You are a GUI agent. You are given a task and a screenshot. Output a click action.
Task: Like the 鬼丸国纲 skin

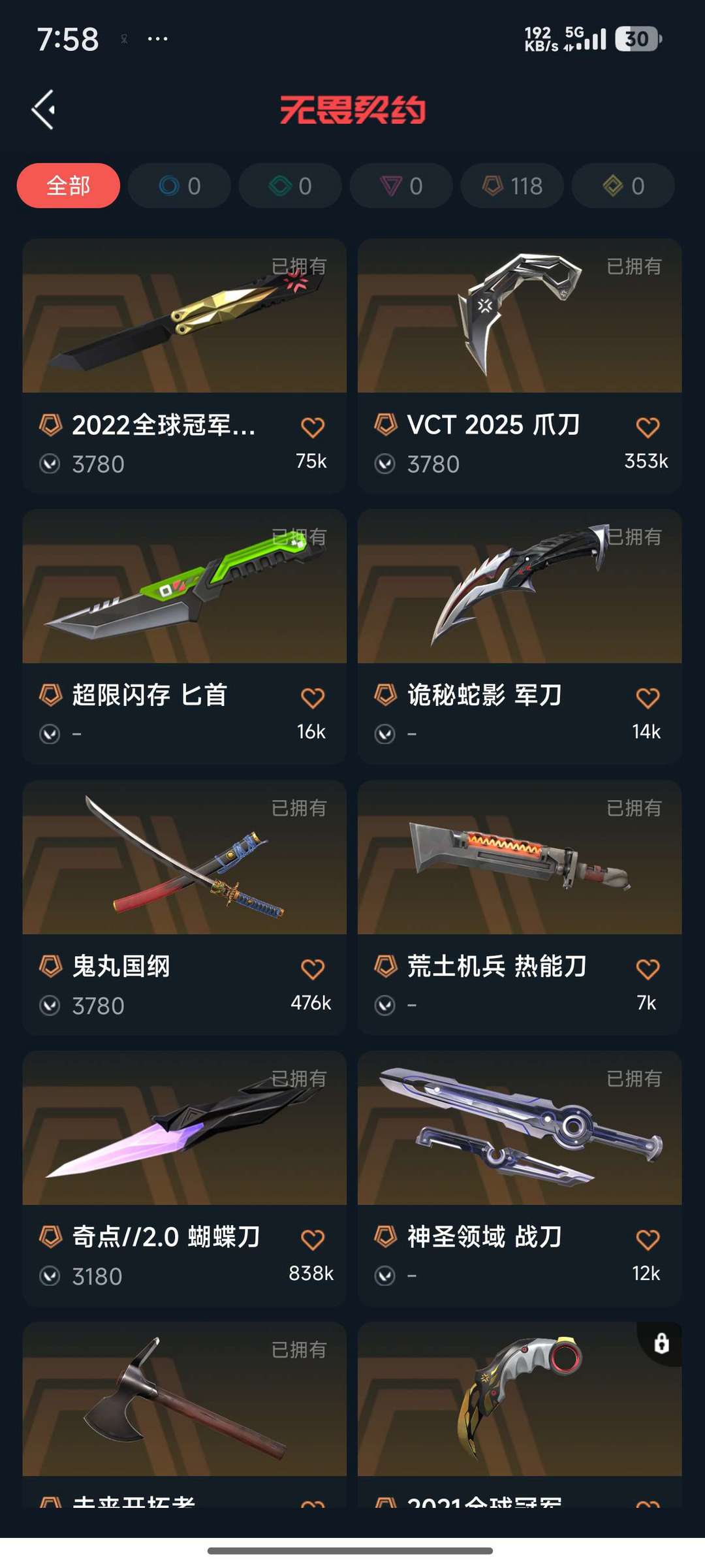[x=313, y=969]
